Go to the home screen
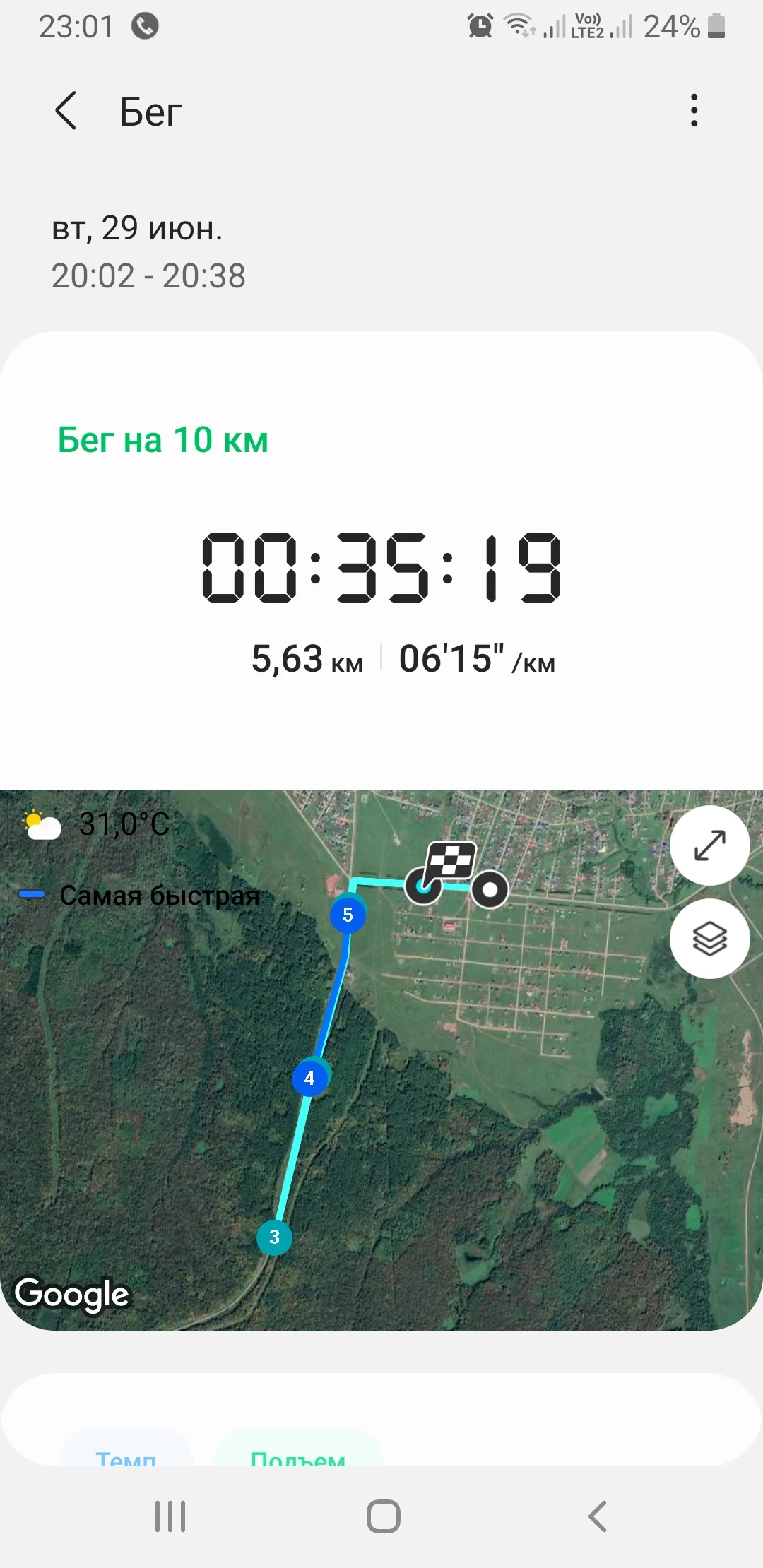This screenshot has width=763, height=1568. (383, 1516)
